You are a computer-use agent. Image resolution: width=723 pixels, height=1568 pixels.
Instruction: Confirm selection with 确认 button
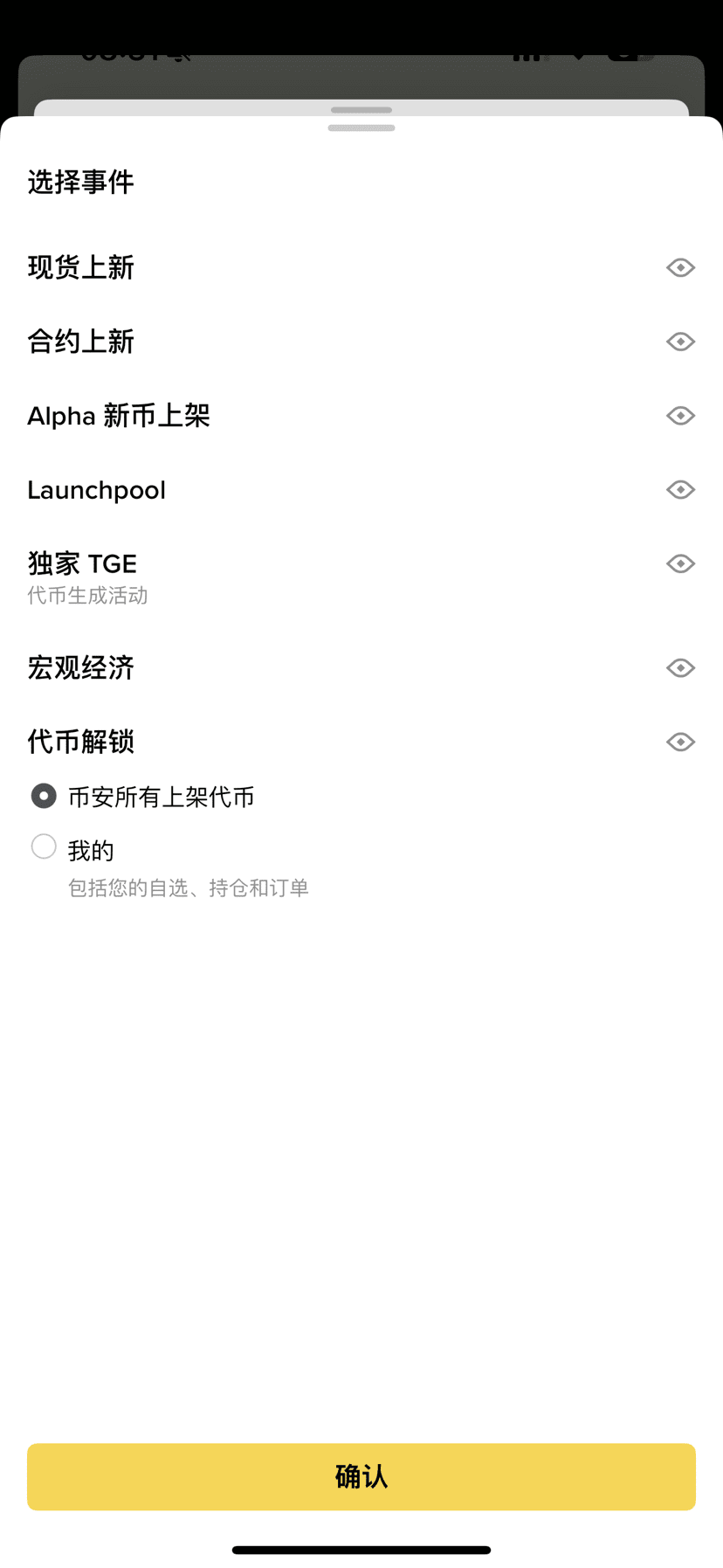point(361,1477)
